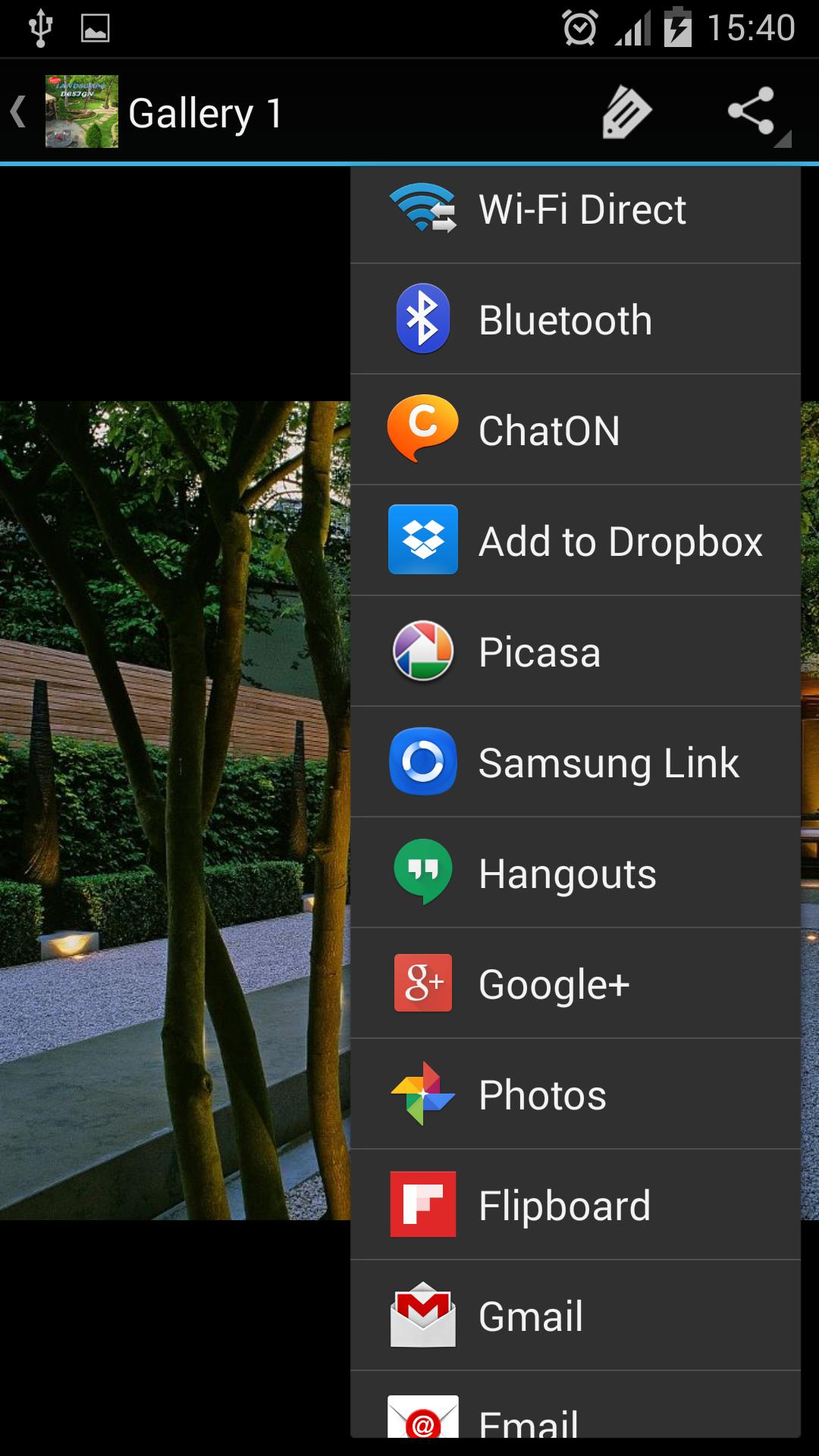Image resolution: width=819 pixels, height=1456 pixels.
Task: Send the image via Hangouts
Action: pos(575,873)
